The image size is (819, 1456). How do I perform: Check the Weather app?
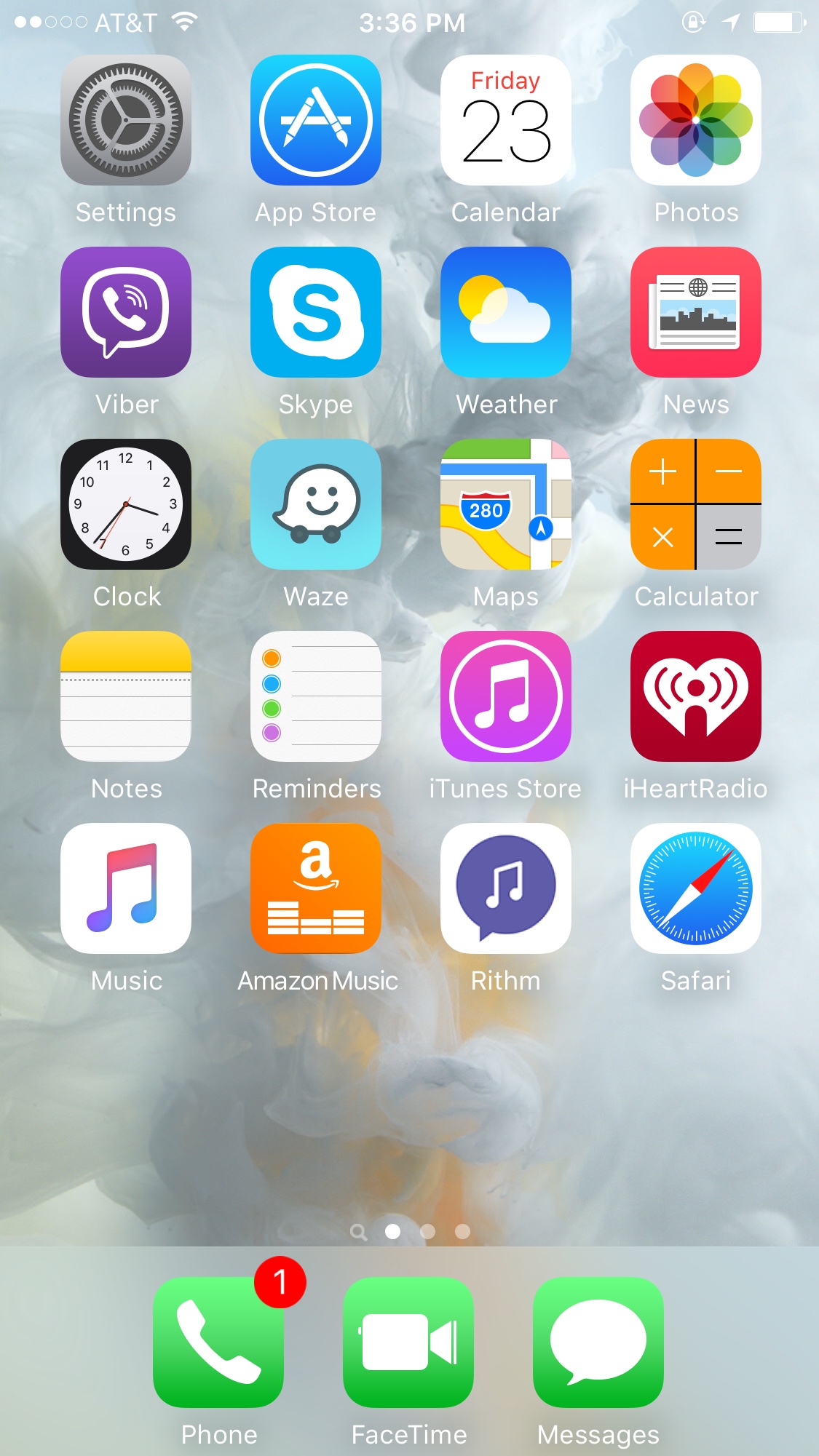tap(506, 312)
